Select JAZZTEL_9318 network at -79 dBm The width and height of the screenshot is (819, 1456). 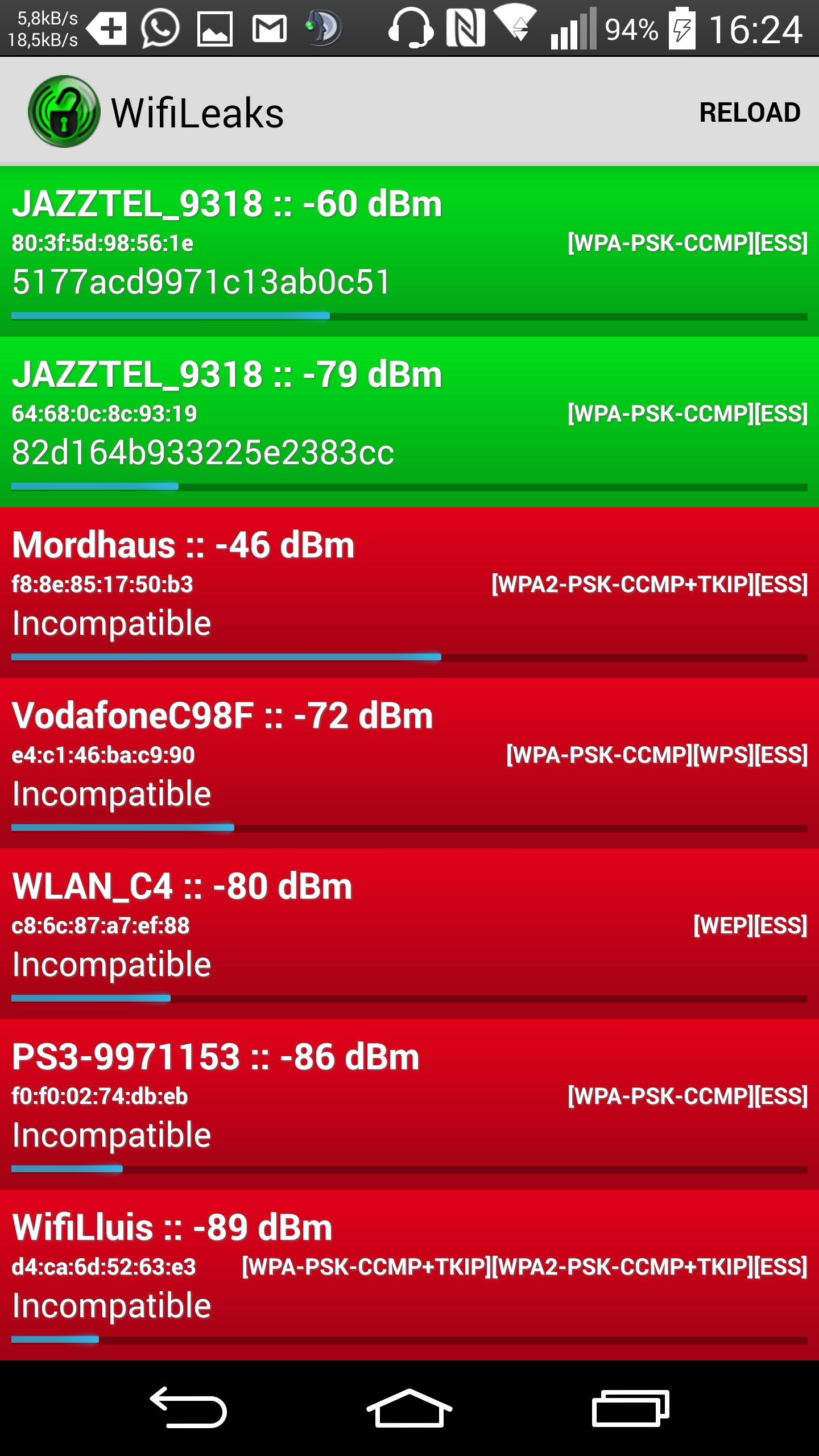point(409,421)
